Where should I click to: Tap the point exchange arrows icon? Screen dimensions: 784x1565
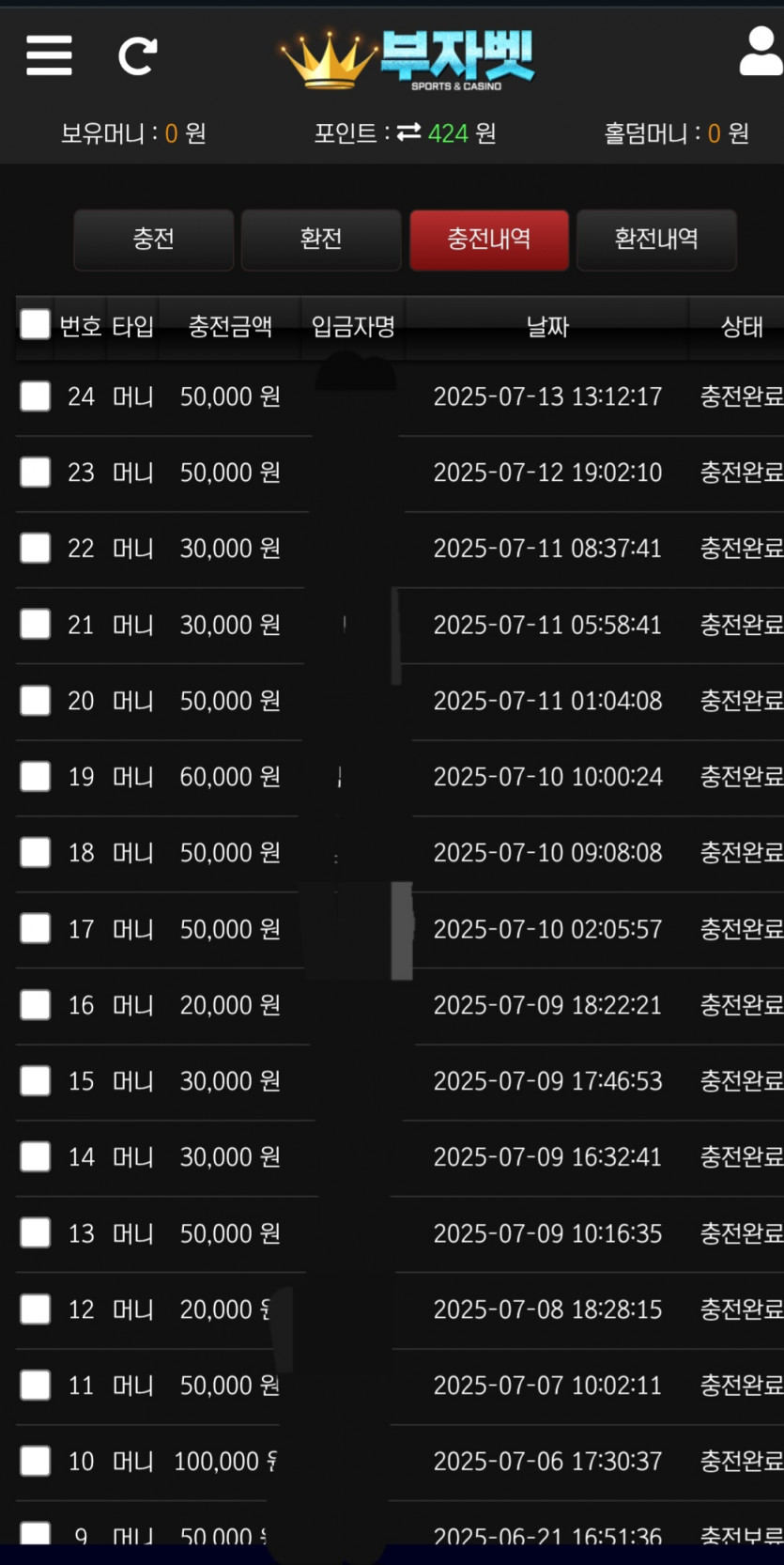click(x=408, y=133)
